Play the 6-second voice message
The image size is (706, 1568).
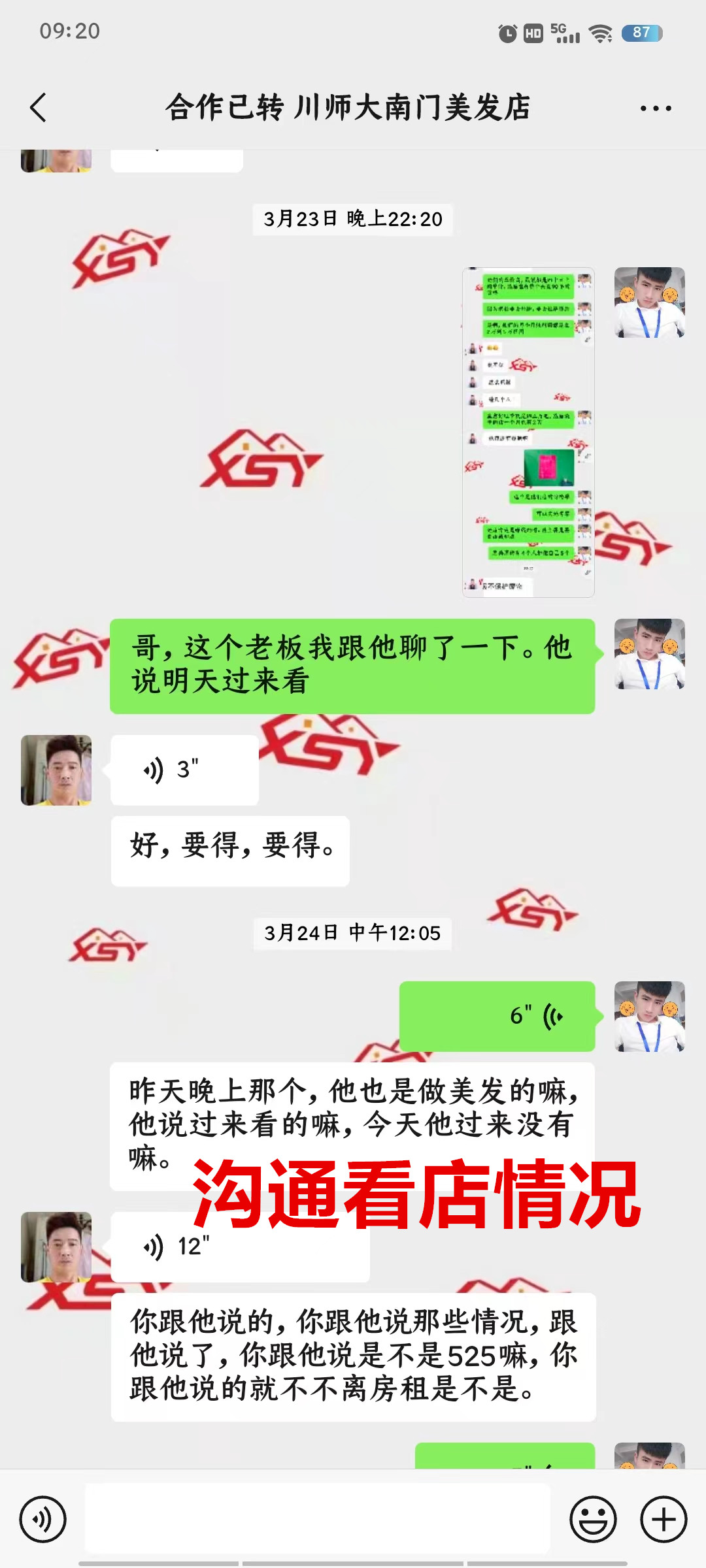click(497, 1016)
